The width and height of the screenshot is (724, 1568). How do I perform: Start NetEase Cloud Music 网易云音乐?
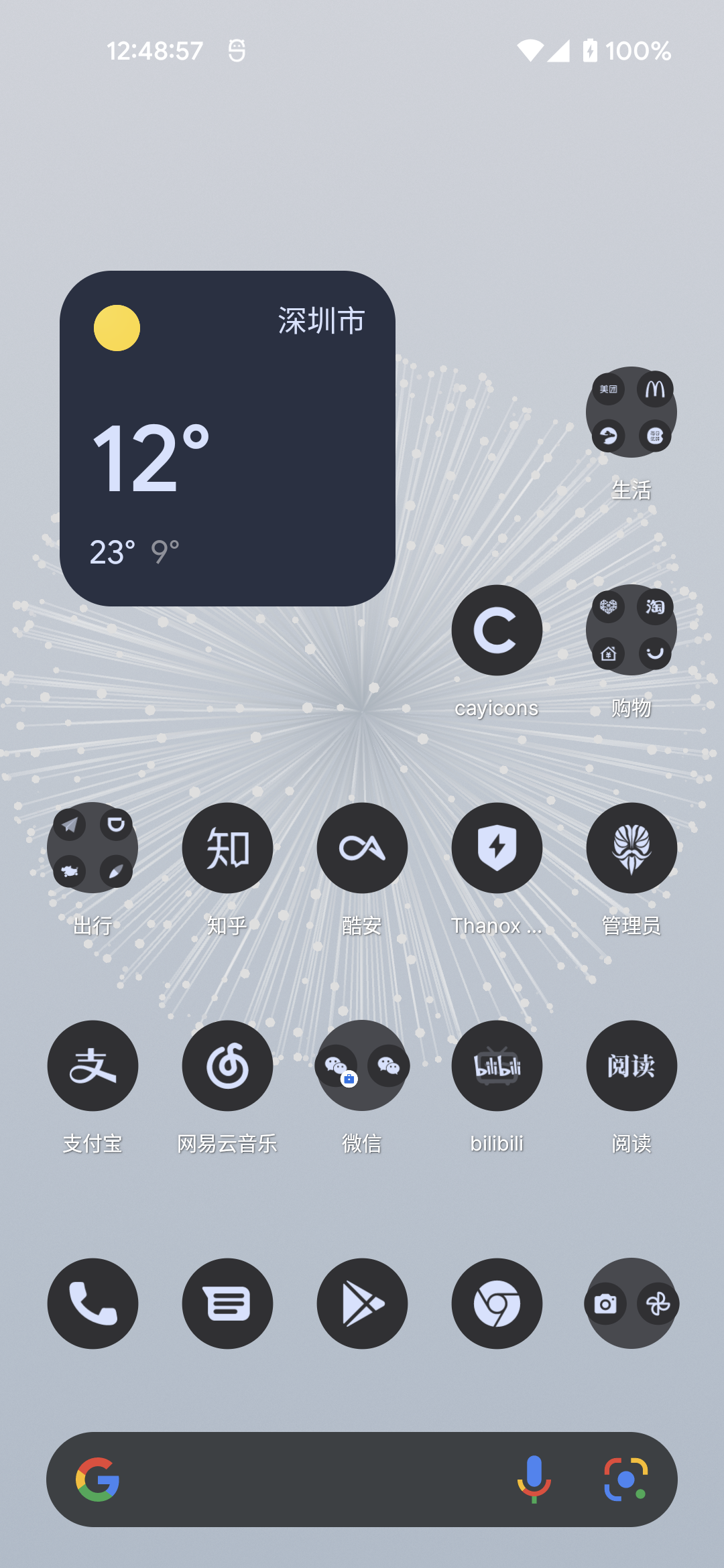point(227,1065)
